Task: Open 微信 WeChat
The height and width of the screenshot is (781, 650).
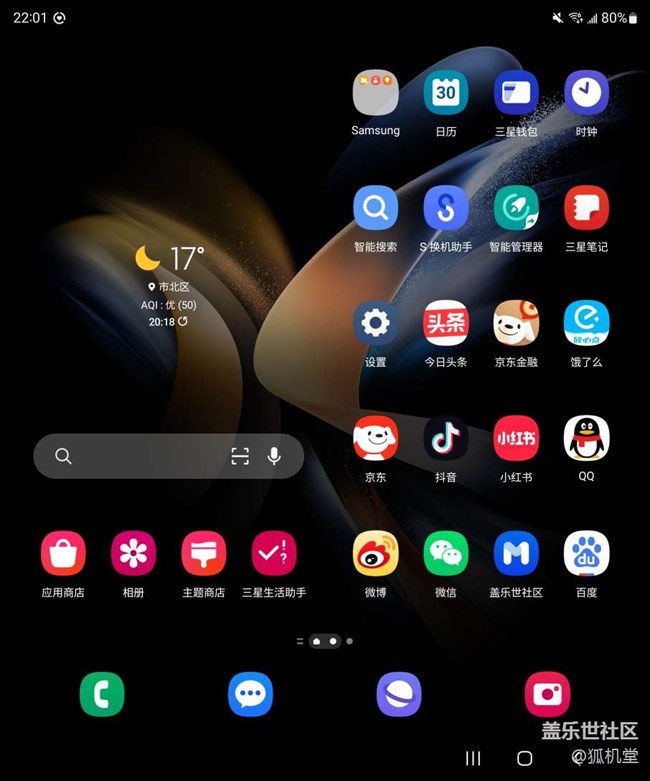Action: 446,554
